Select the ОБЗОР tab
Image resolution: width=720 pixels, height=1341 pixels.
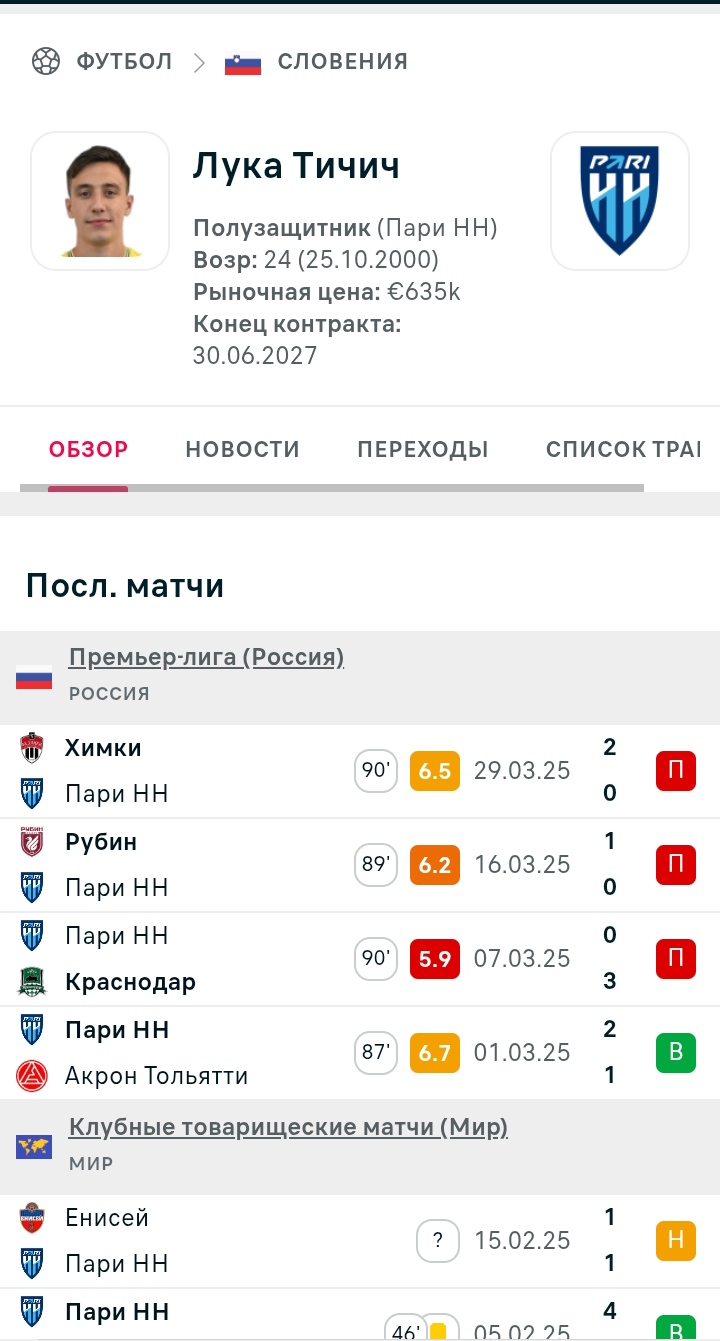tap(89, 450)
